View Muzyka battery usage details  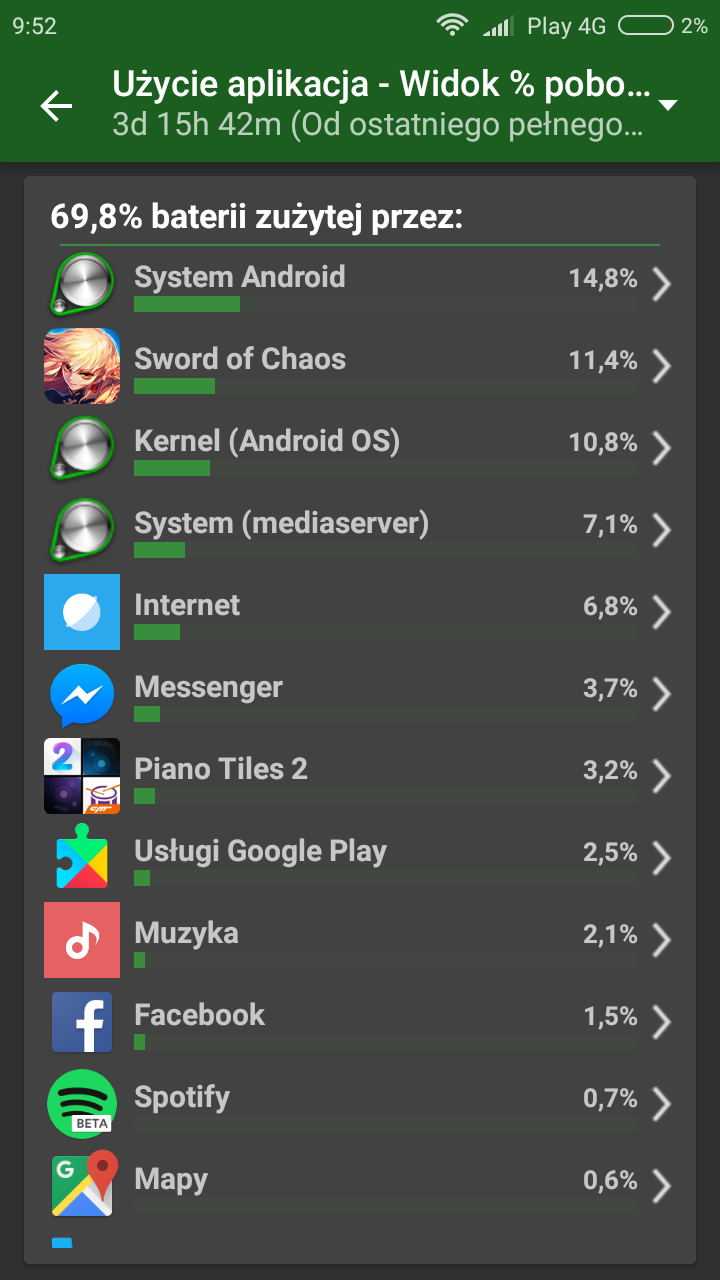point(360,941)
